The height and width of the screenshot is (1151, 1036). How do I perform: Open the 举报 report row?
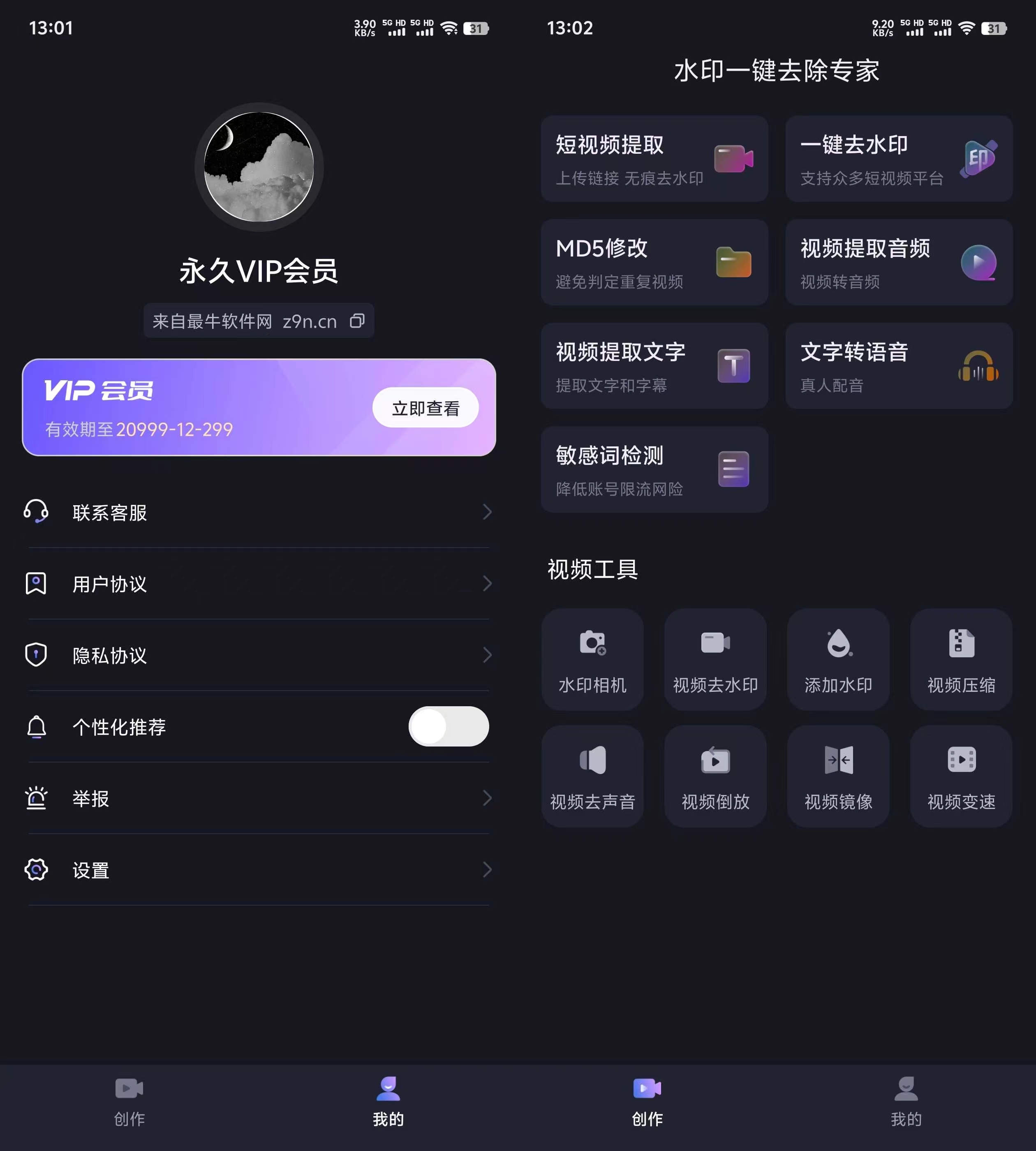pos(259,798)
